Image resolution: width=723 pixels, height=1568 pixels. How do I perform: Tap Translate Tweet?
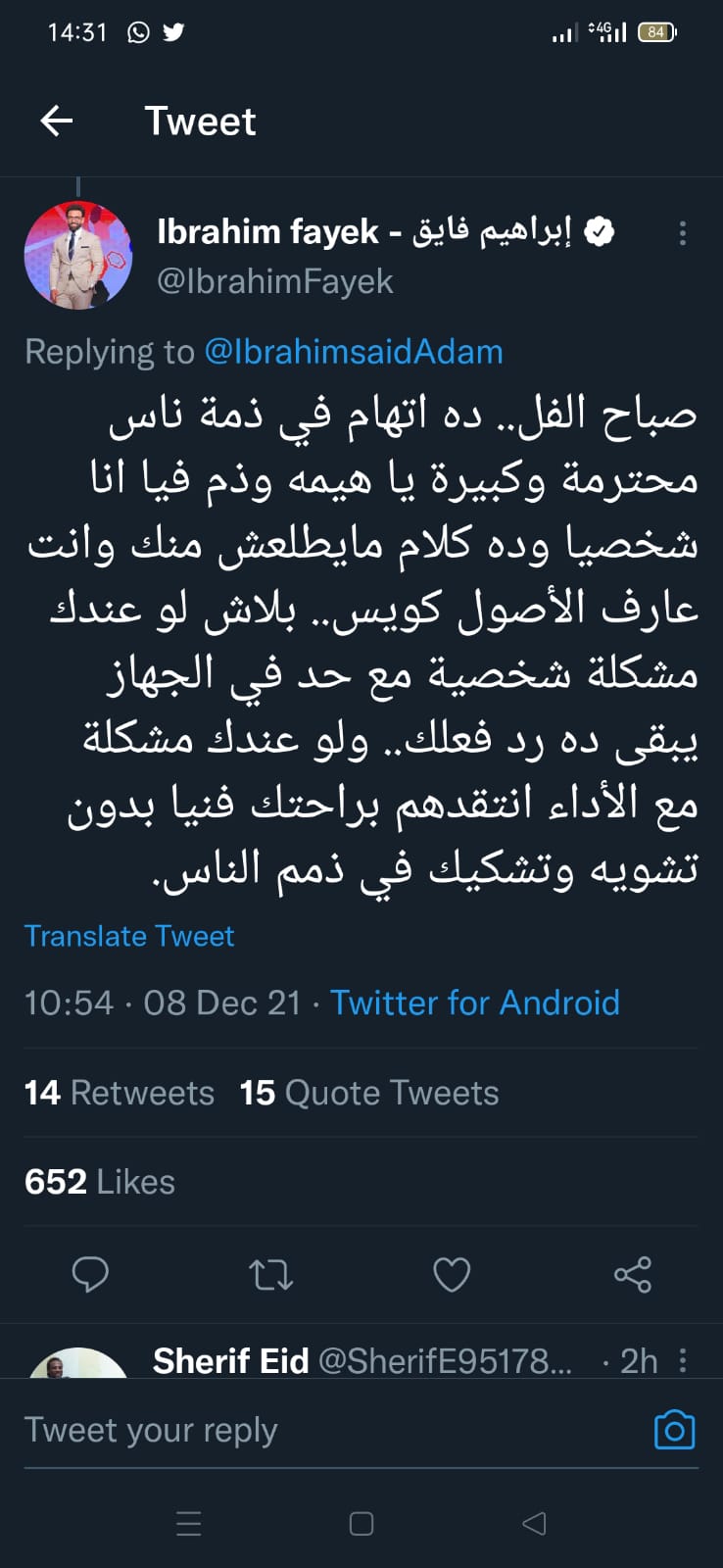(129, 936)
